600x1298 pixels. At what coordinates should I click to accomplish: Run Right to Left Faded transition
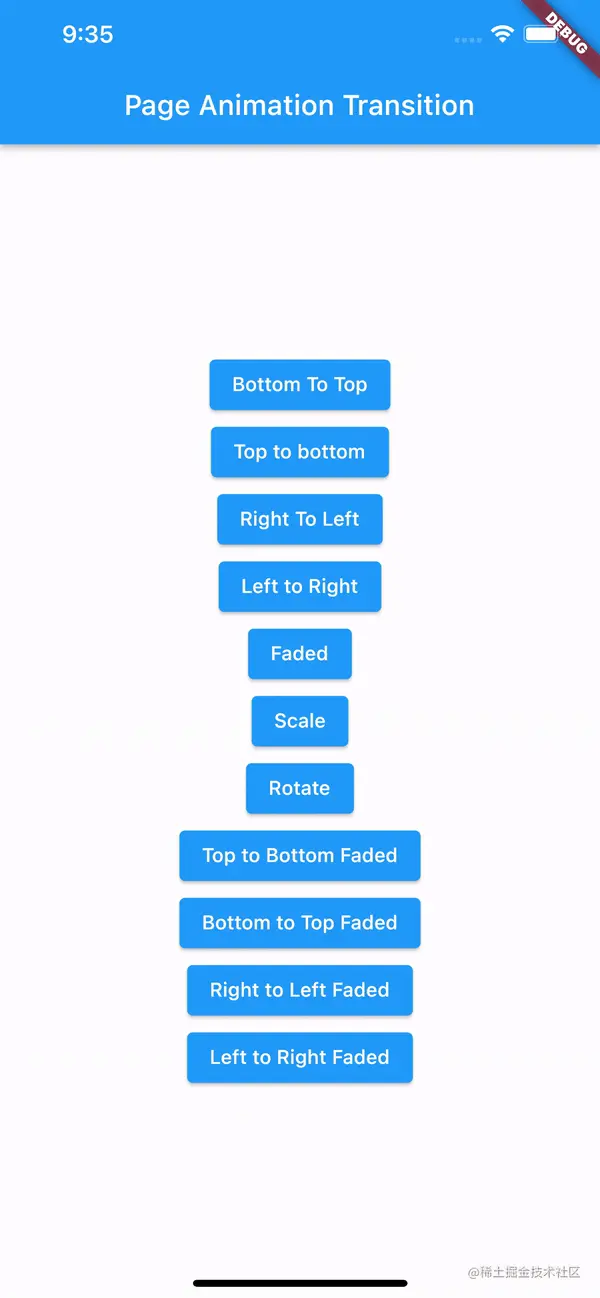[x=299, y=990]
